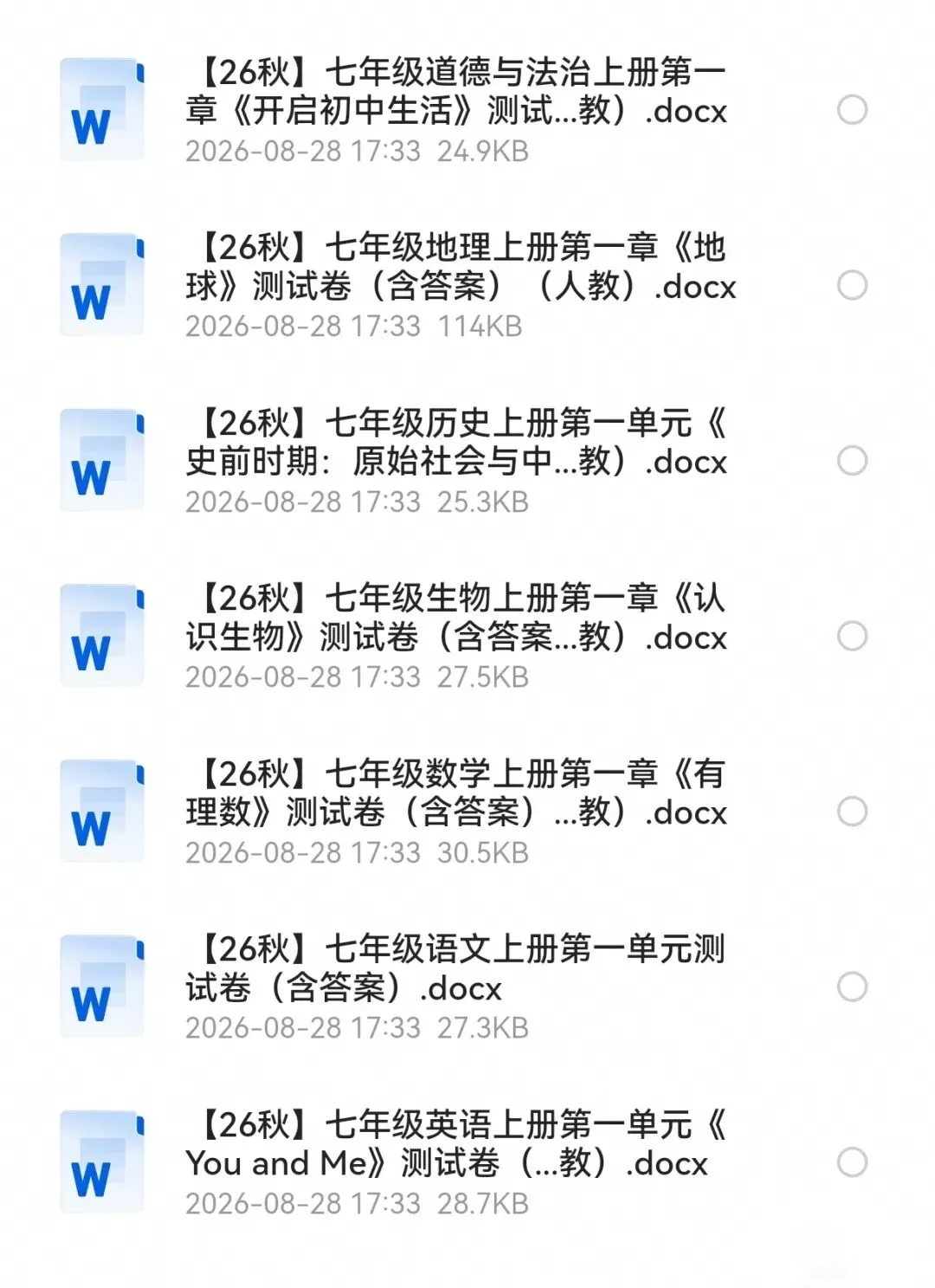The image size is (935, 1288).
Task: Select the 道德与法治 file's radio circle
Action: click(853, 110)
